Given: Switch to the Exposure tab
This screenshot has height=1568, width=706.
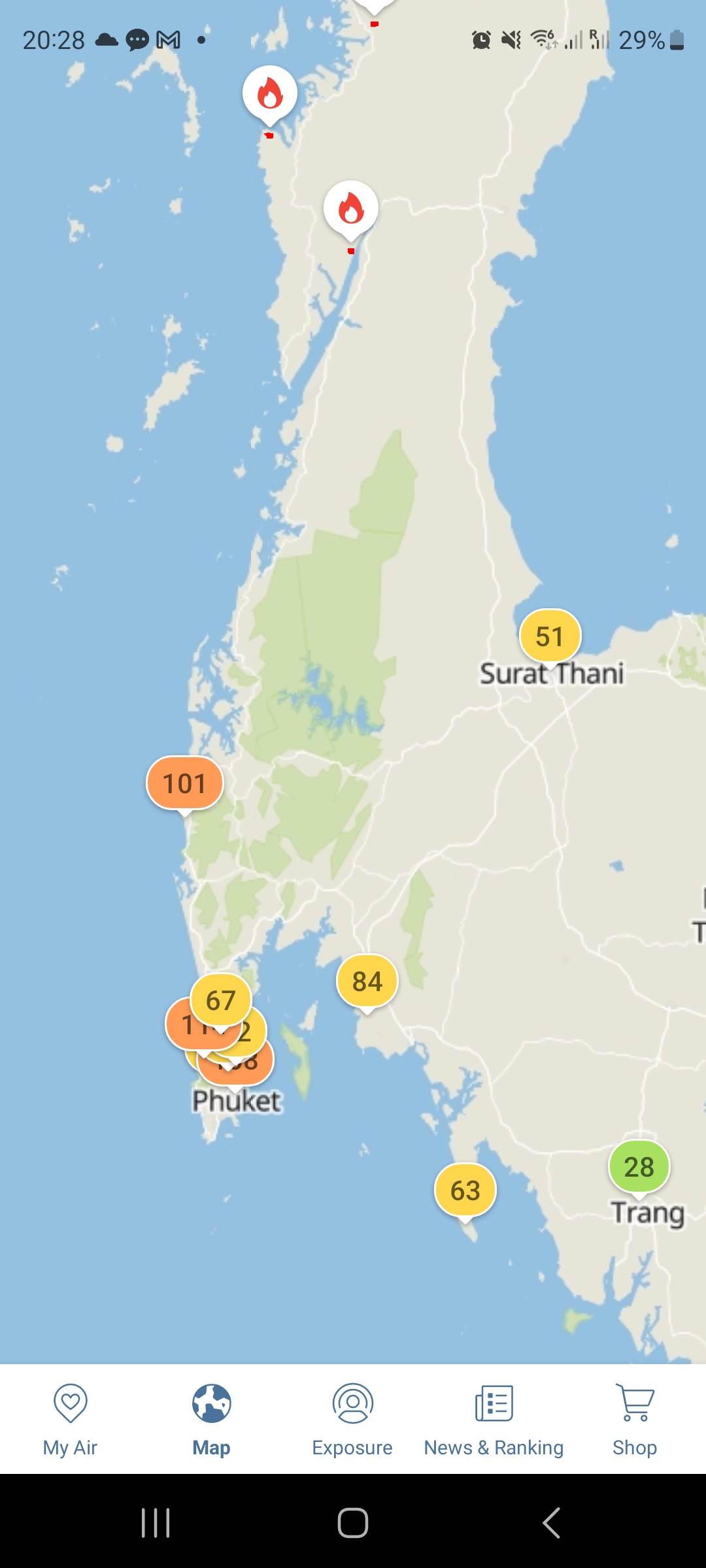Looking at the screenshot, I should (352, 1419).
